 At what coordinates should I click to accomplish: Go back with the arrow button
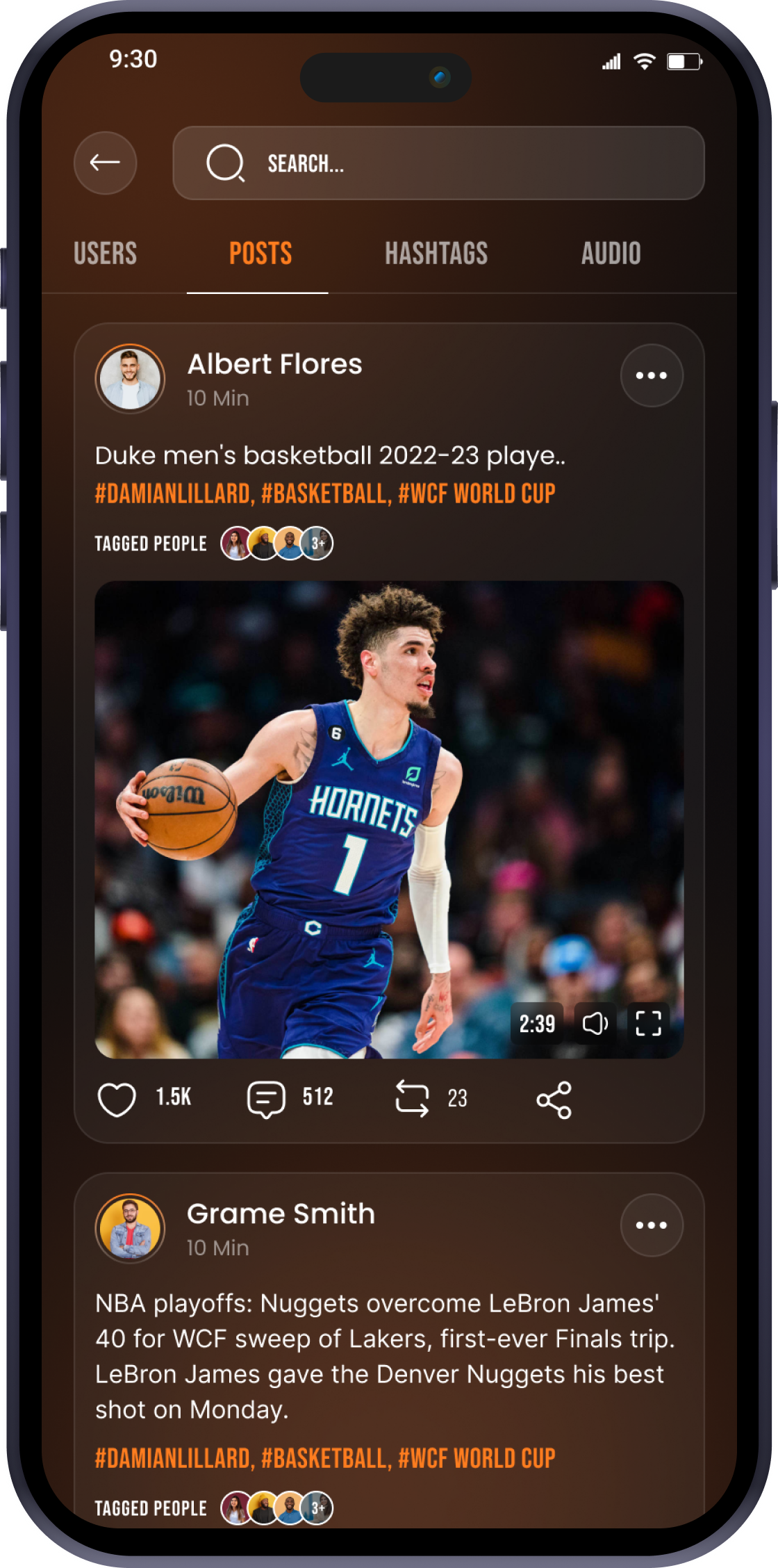coord(105,163)
